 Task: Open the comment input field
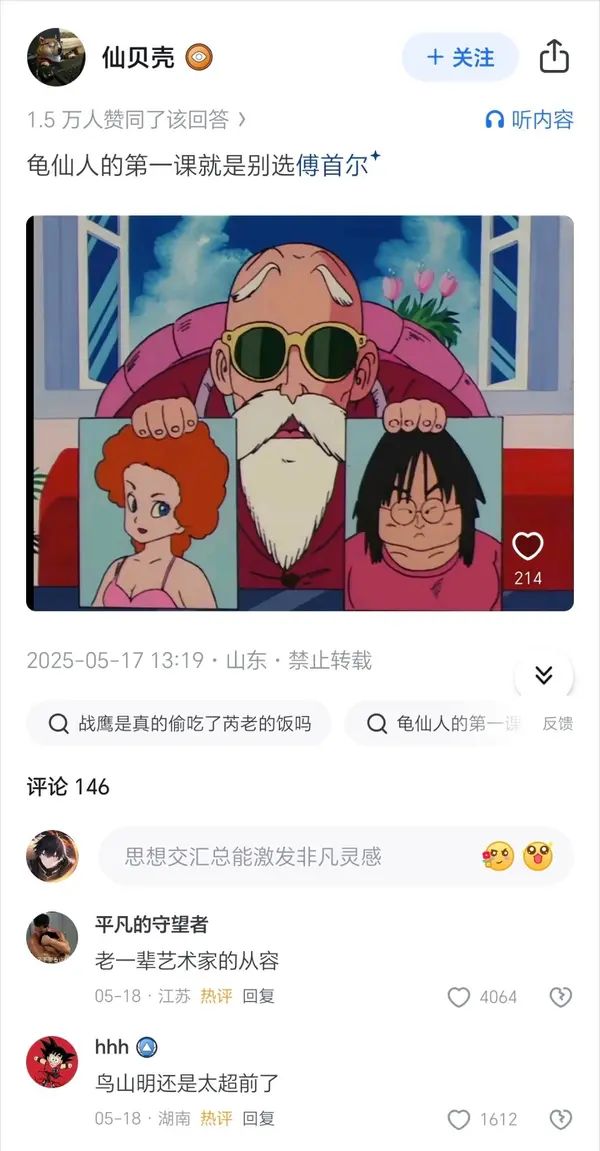point(280,856)
